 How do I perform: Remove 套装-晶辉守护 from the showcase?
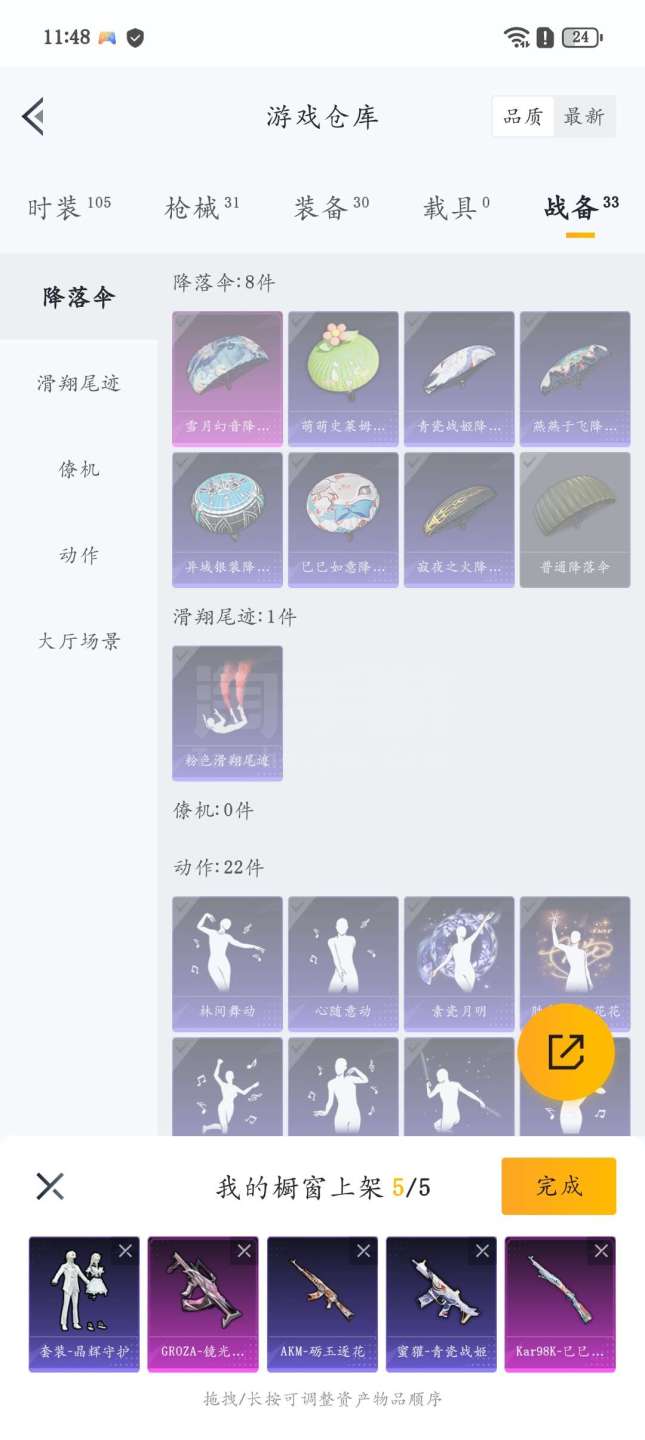click(125, 1251)
